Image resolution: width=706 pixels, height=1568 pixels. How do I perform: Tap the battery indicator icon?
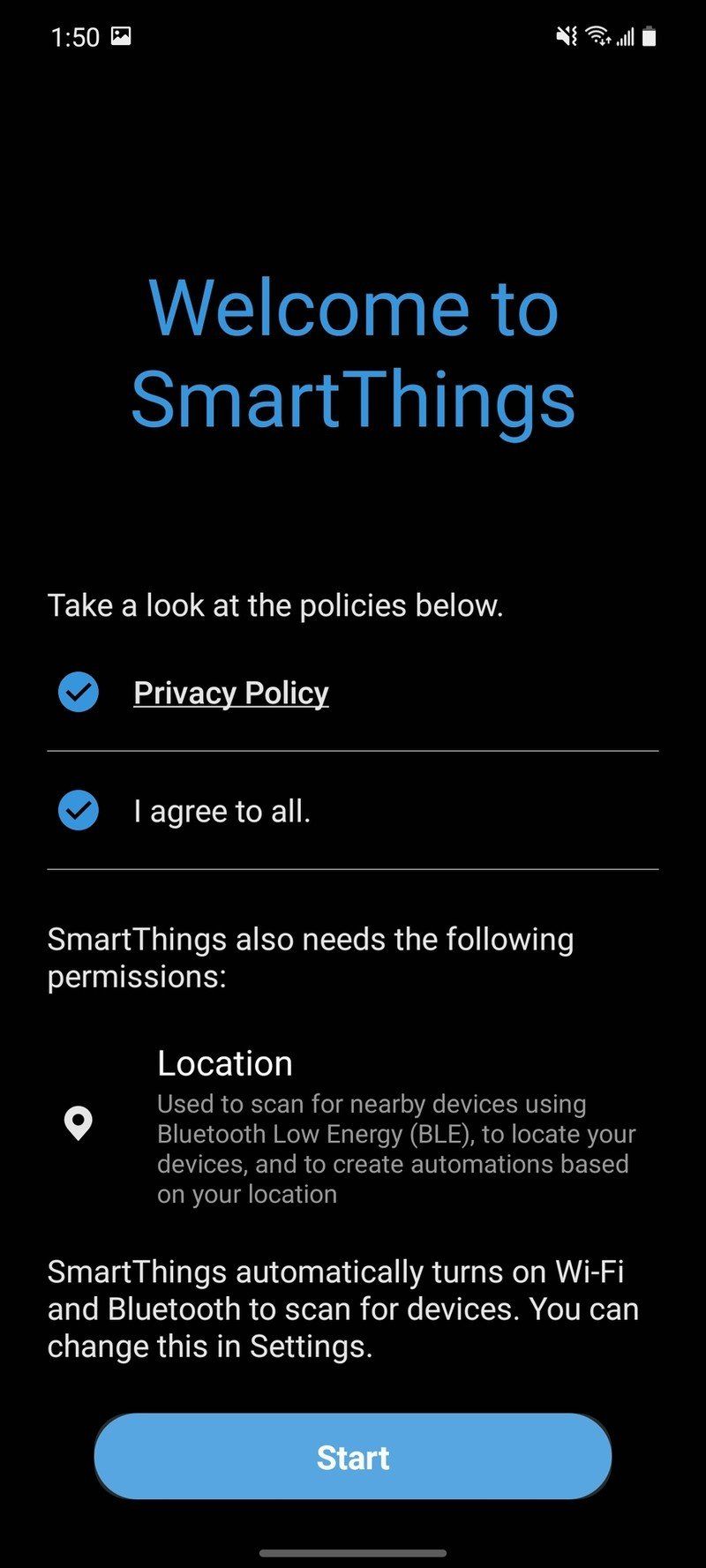coord(650,36)
